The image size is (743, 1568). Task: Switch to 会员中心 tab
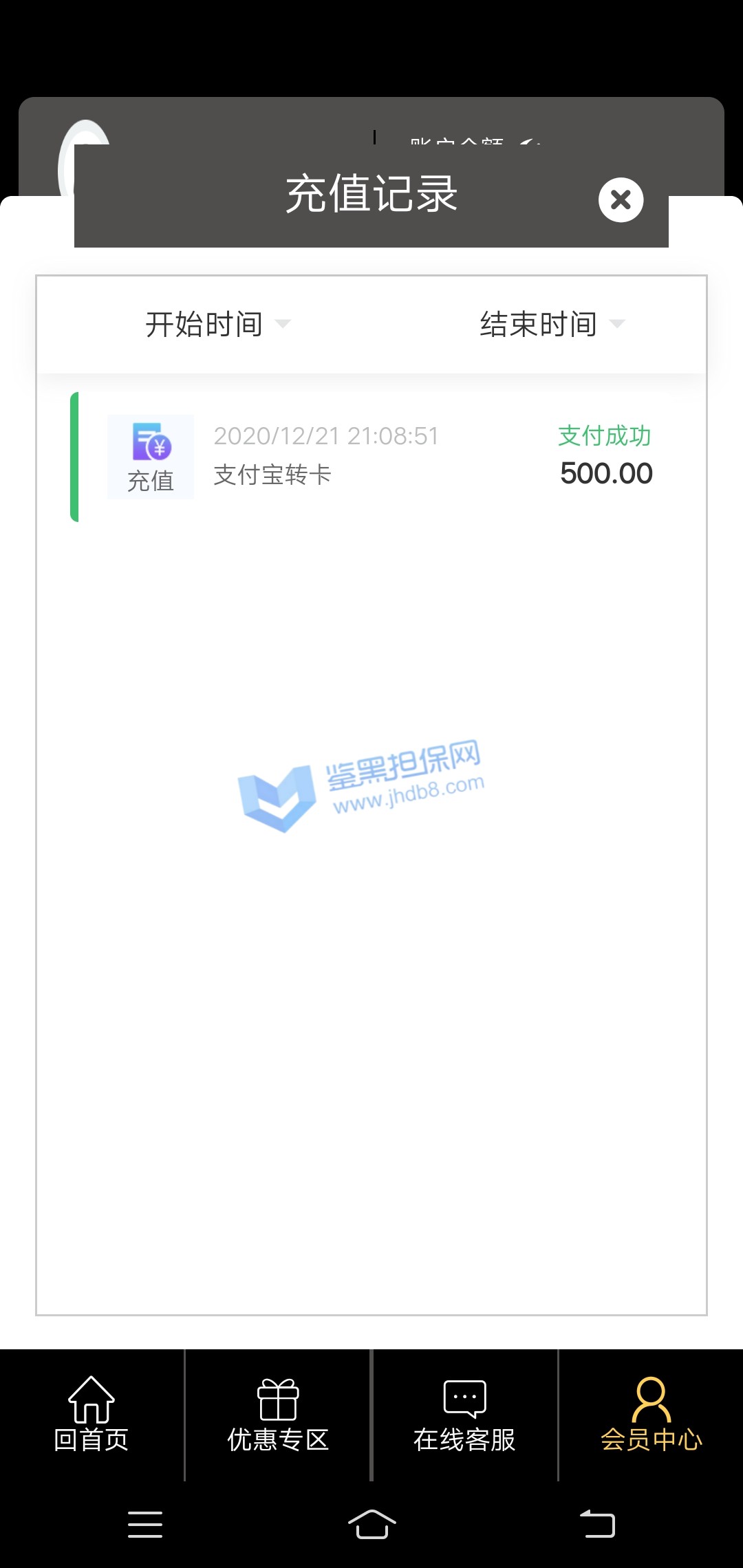tap(651, 1415)
